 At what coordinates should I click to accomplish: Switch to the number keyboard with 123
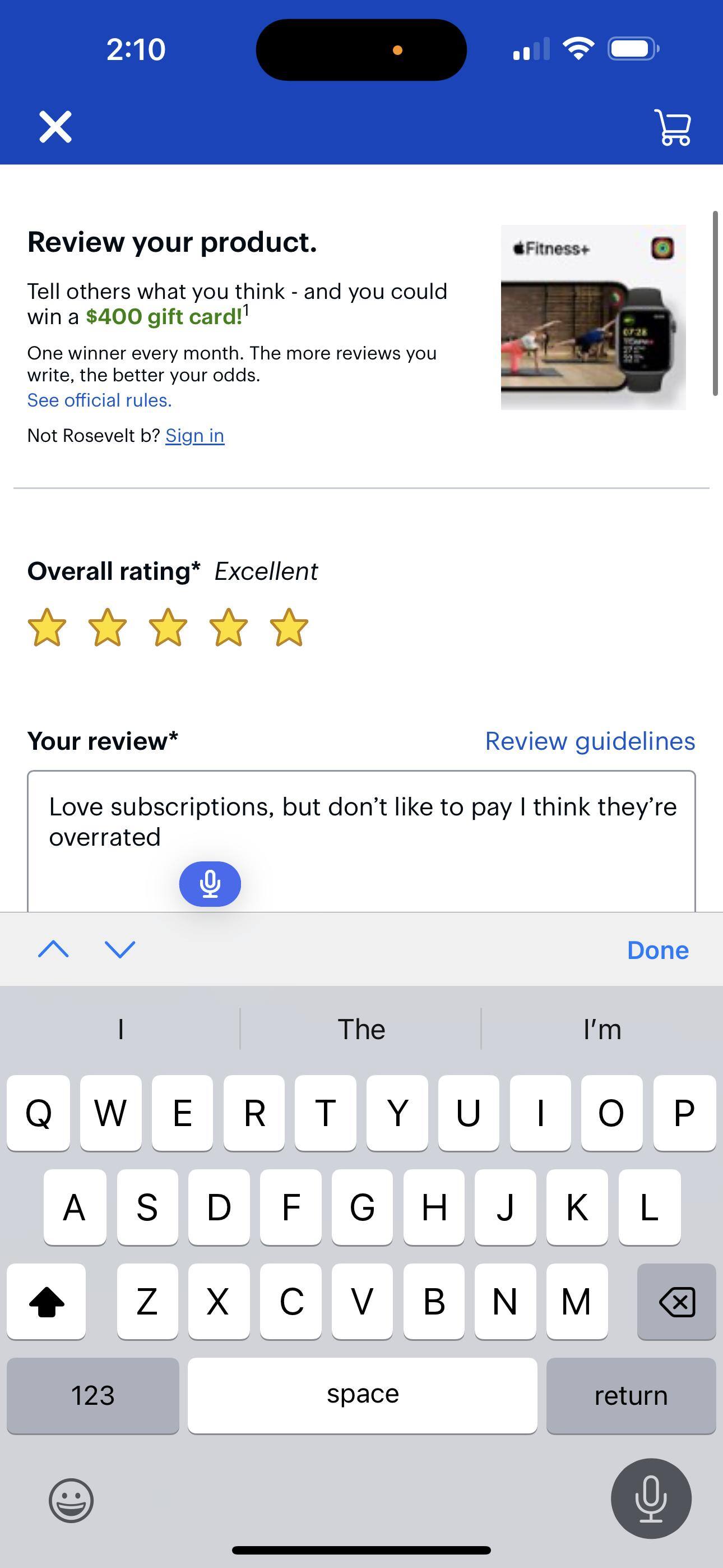(x=92, y=1395)
